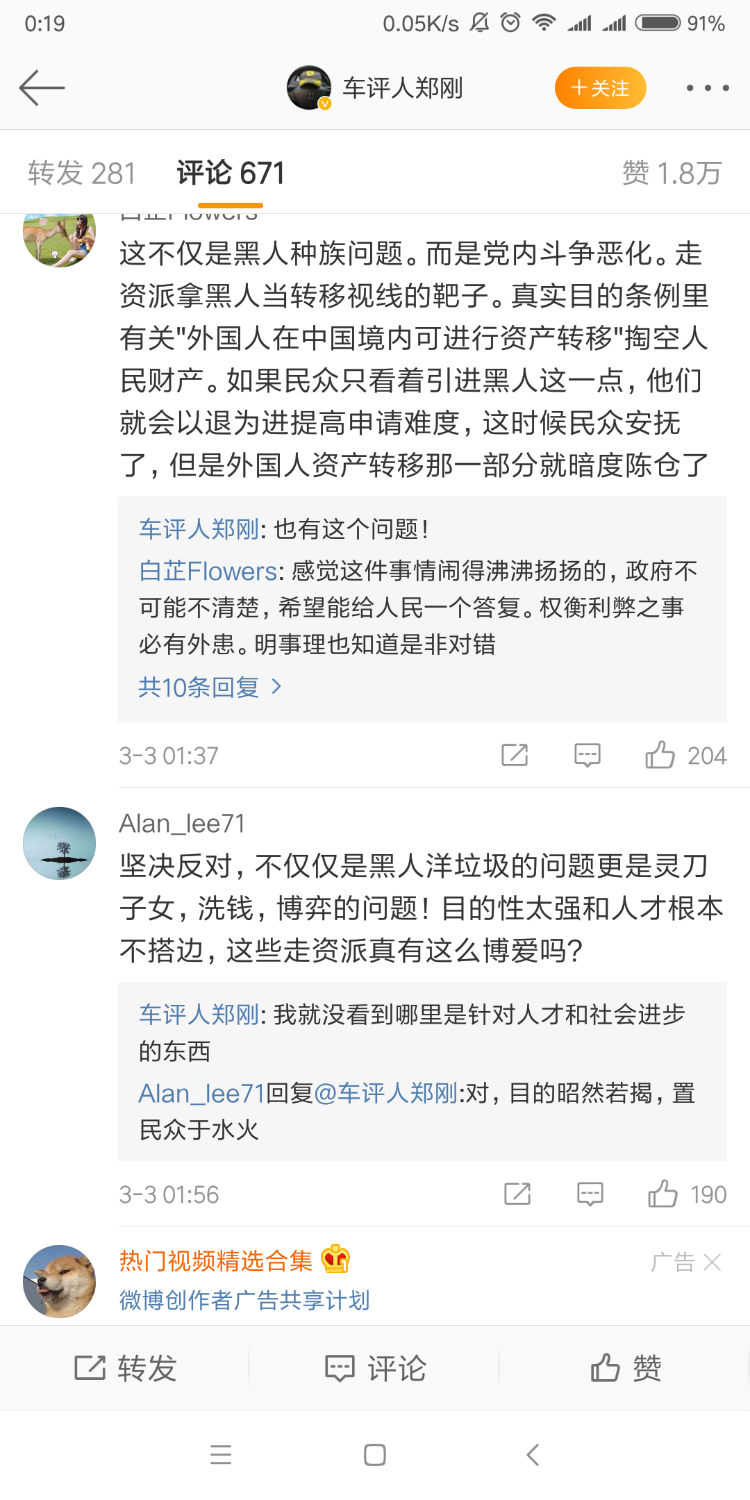Open Alan_lee71's profile picture
The width and height of the screenshot is (750, 1500).
pos(59,843)
